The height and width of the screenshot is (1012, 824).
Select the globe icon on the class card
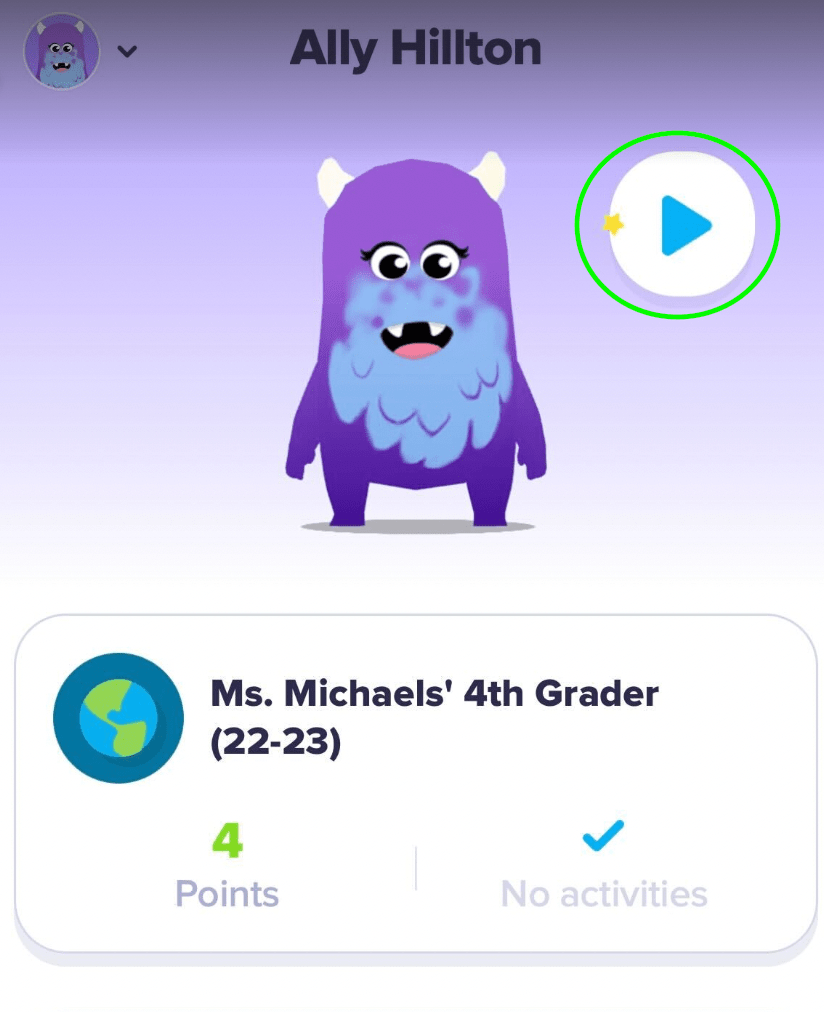(x=117, y=718)
